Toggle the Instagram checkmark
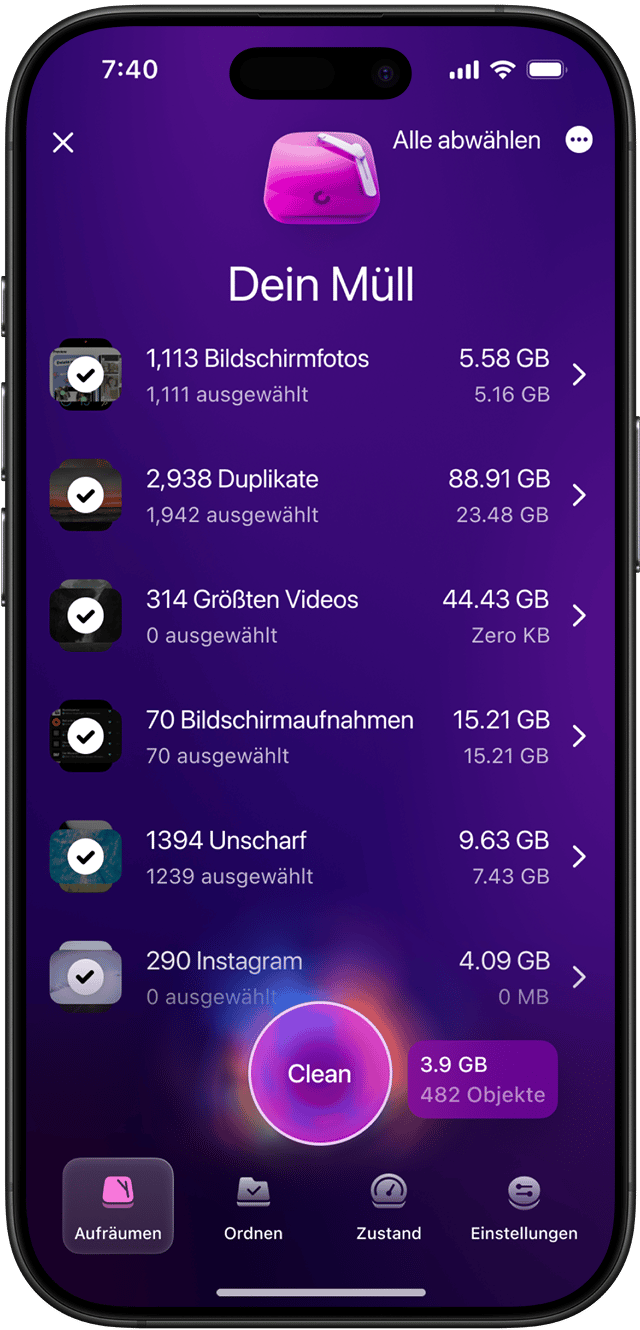The image size is (640, 1330). (x=86, y=976)
